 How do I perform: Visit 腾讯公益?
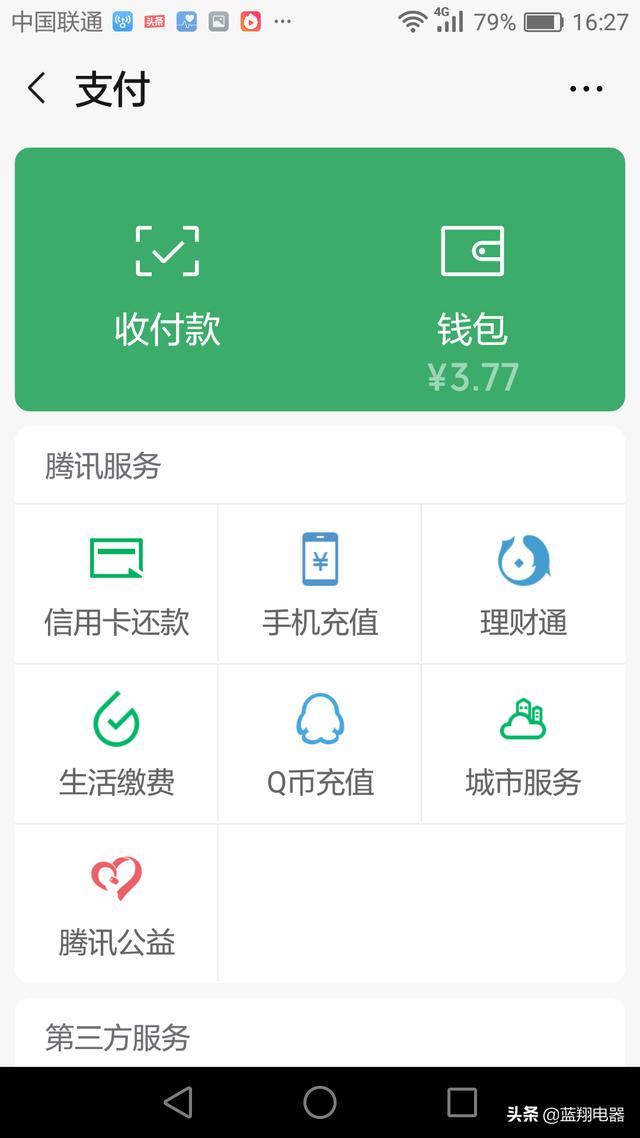point(116,904)
